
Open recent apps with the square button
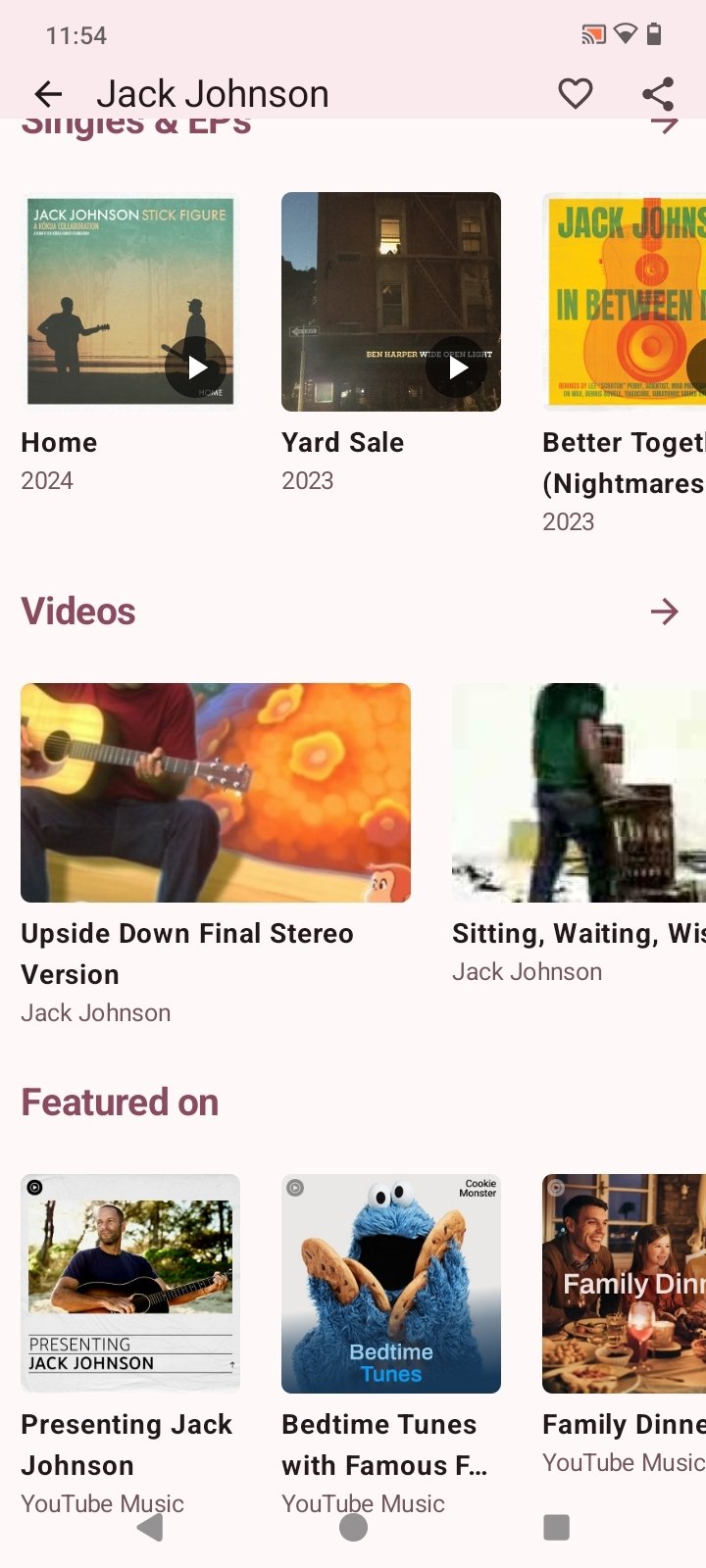[556, 1527]
